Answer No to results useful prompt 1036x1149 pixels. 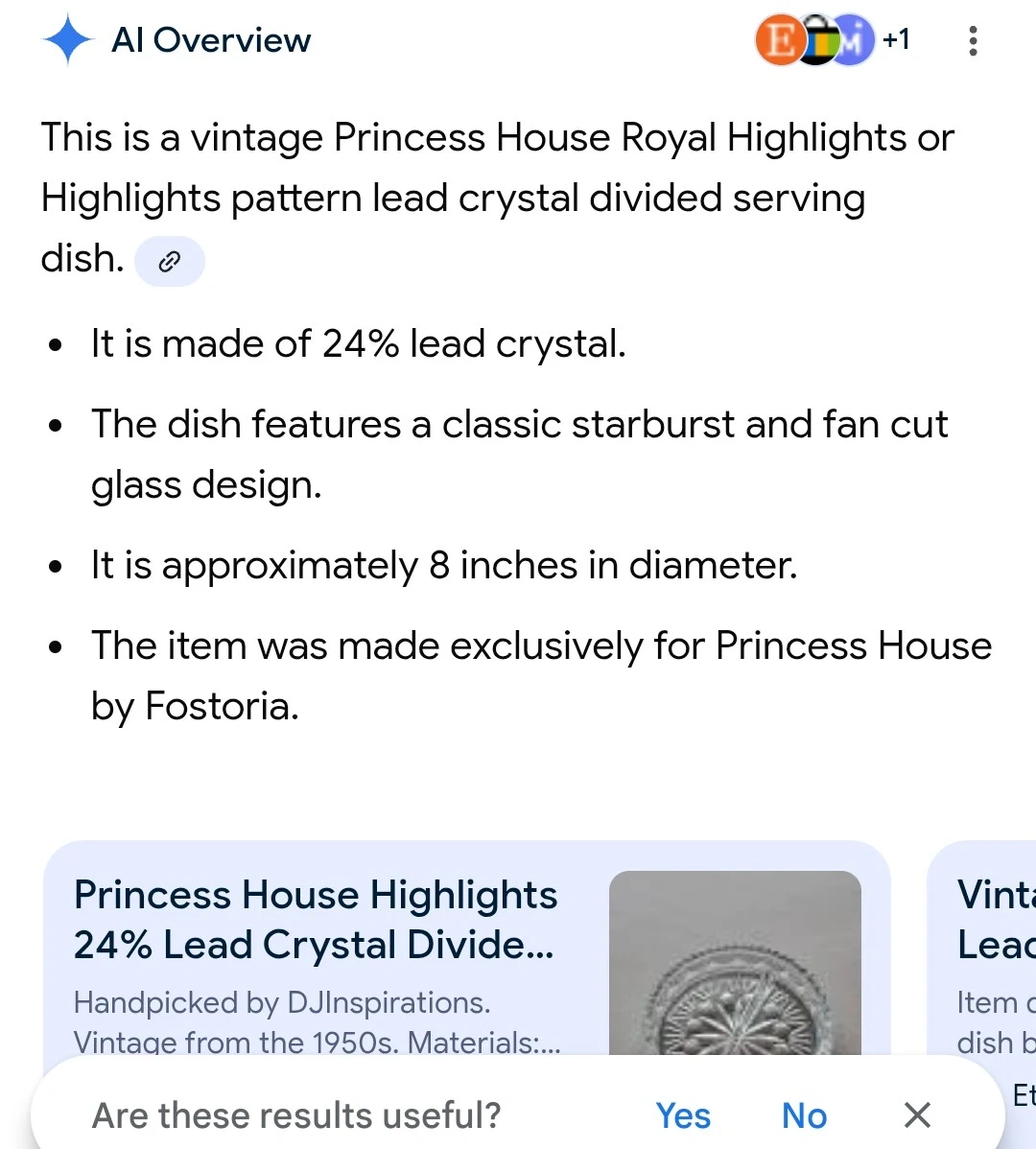(804, 1115)
